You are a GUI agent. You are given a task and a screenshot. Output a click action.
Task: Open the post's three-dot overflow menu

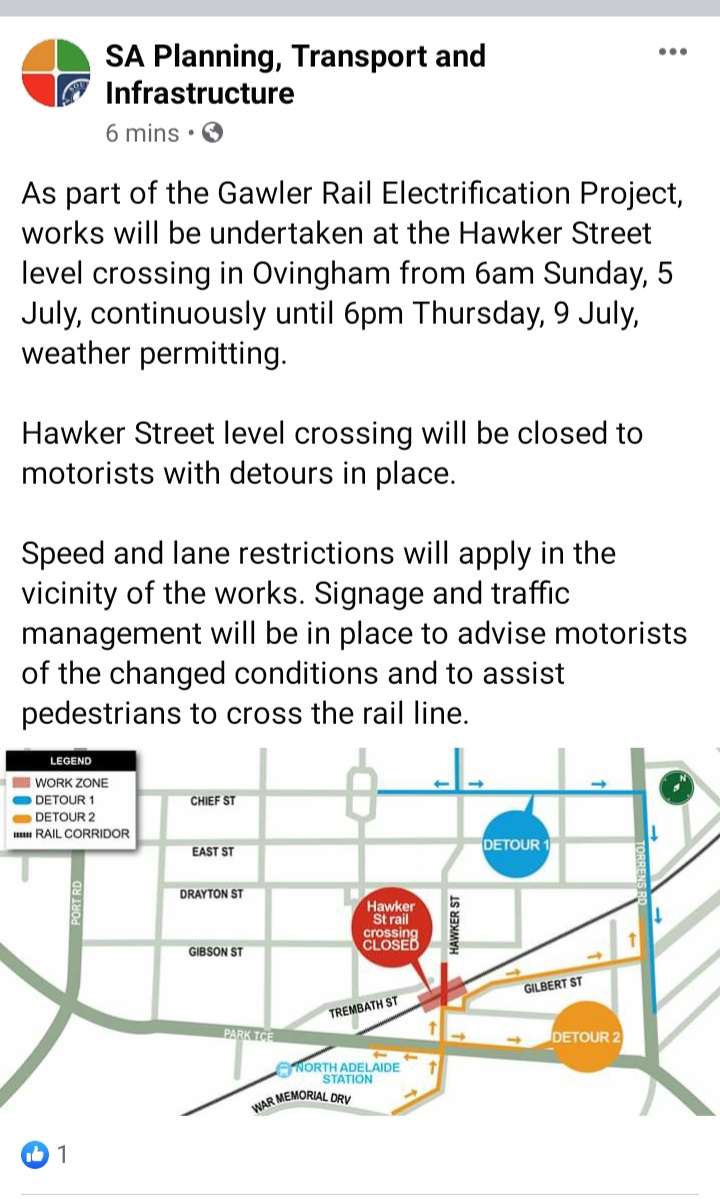(672, 52)
